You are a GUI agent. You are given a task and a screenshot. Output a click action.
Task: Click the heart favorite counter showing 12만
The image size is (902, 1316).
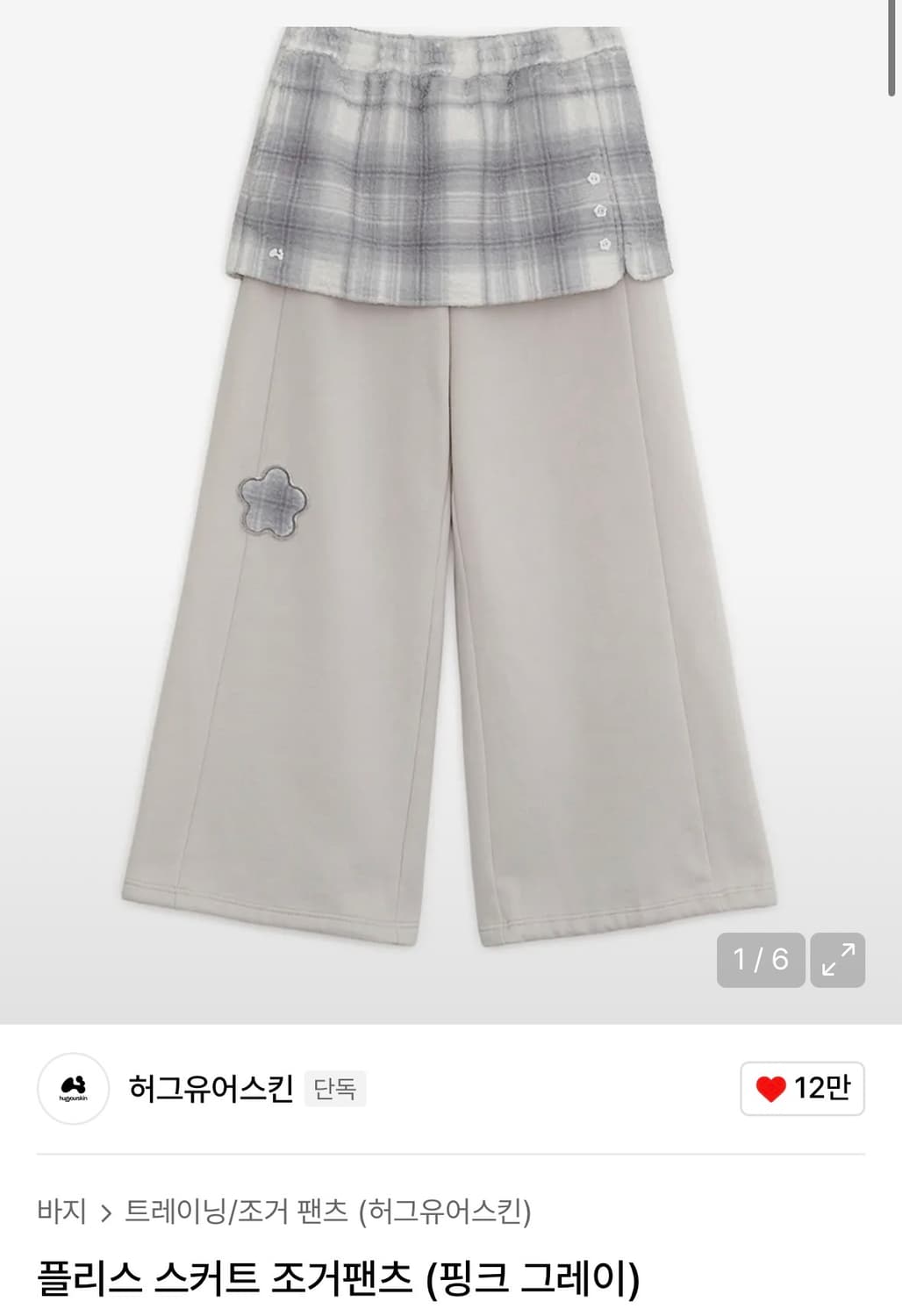click(798, 1087)
